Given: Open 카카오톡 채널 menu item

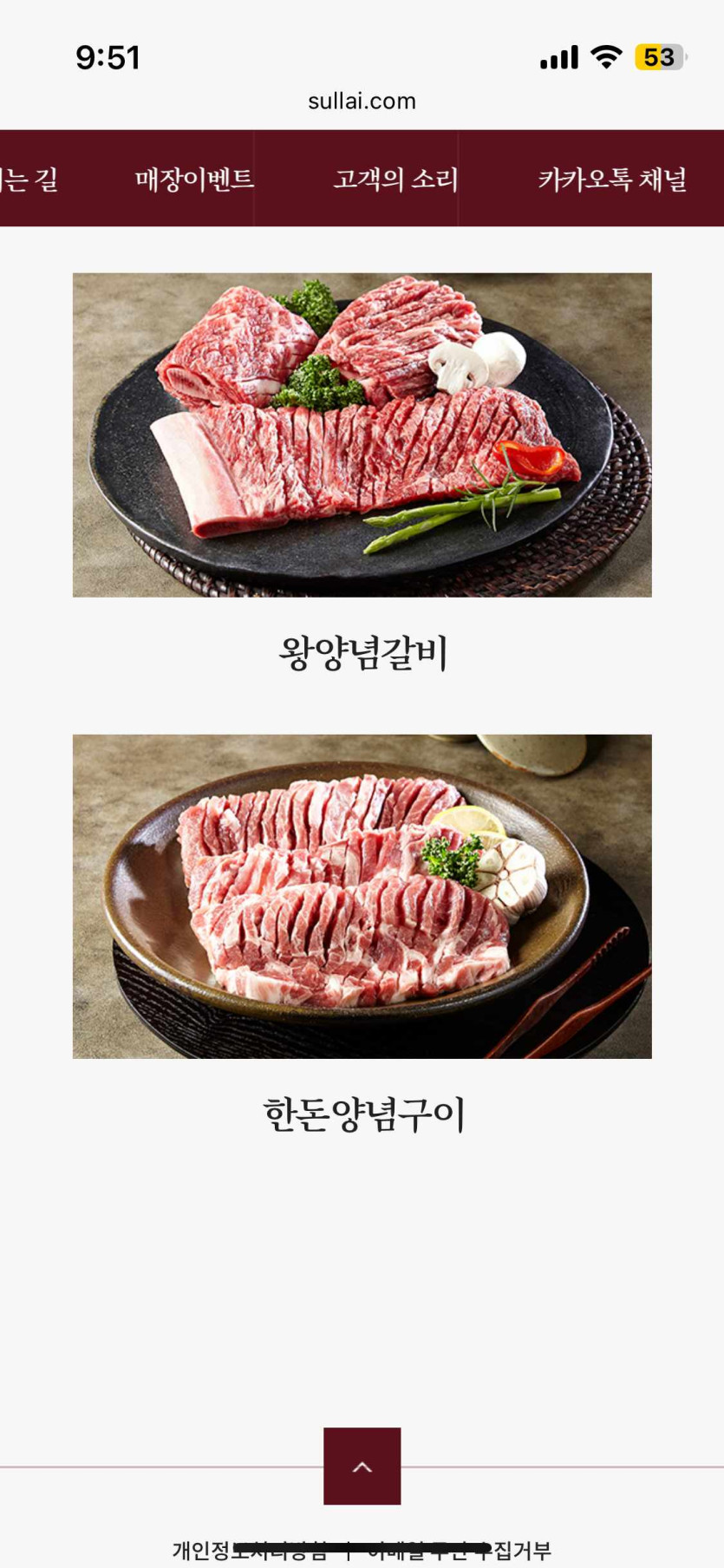Looking at the screenshot, I should pyautogui.click(x=612, y=179).
